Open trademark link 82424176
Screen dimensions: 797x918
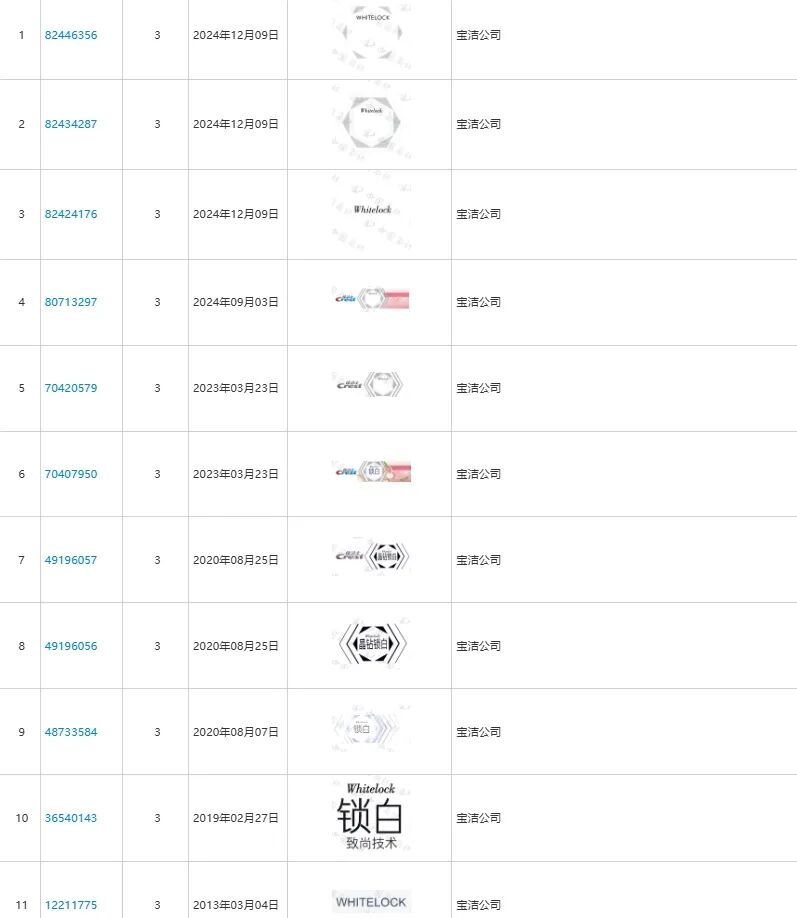coord(71,214)
